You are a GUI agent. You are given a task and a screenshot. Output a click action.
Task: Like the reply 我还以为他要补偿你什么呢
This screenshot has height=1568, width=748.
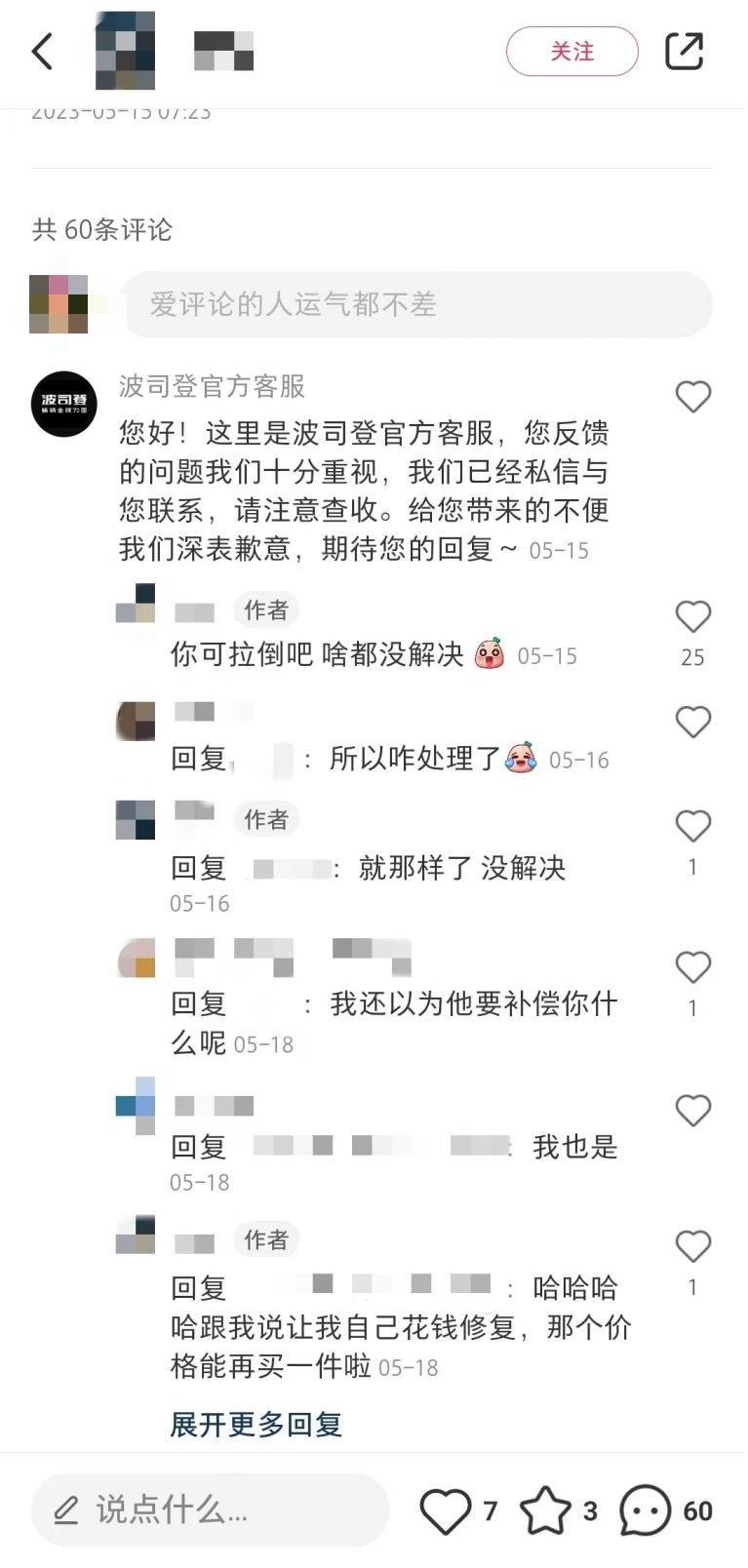pos(693,966)
